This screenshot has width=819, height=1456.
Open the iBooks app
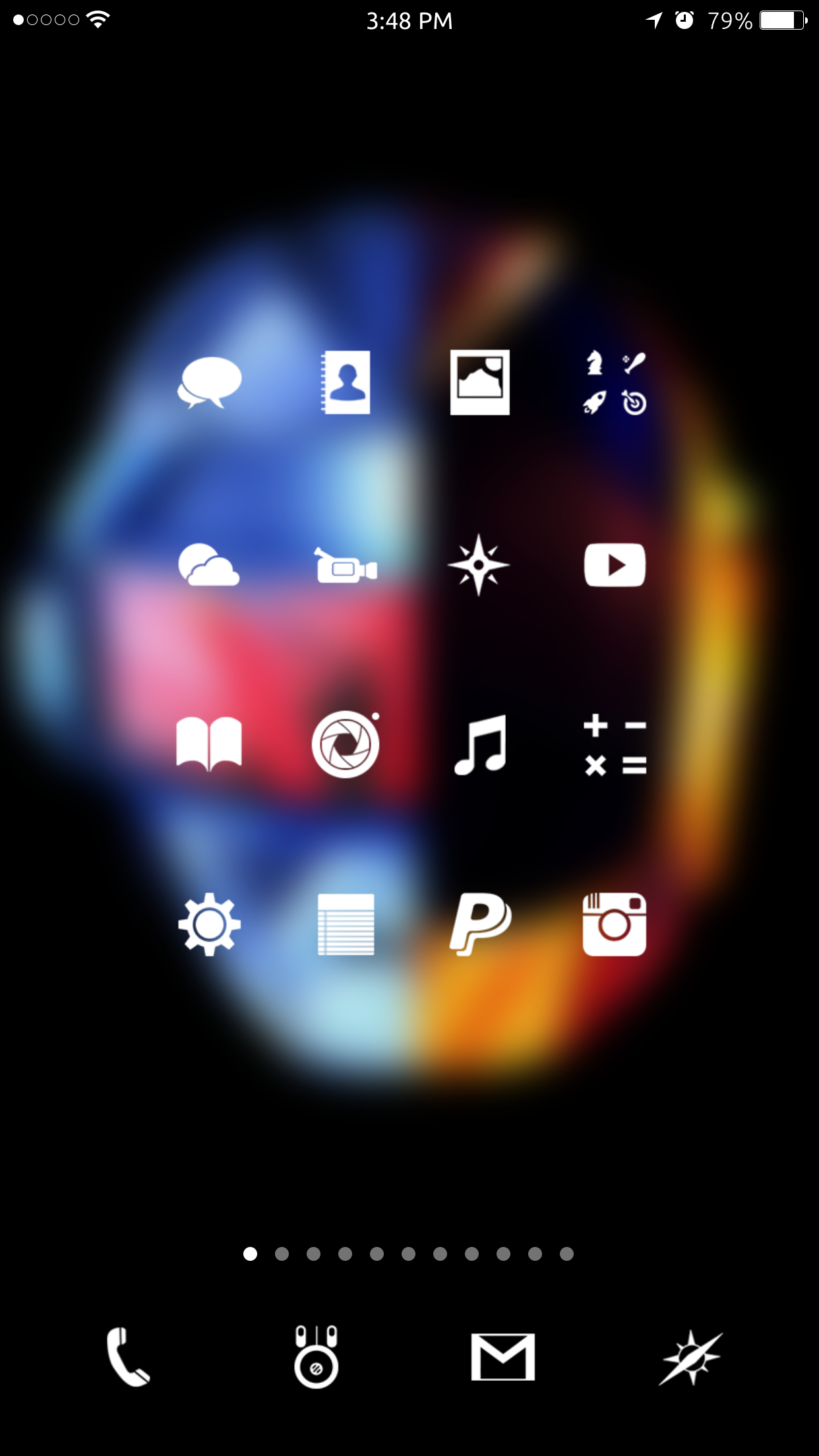(x=209, y=744)
